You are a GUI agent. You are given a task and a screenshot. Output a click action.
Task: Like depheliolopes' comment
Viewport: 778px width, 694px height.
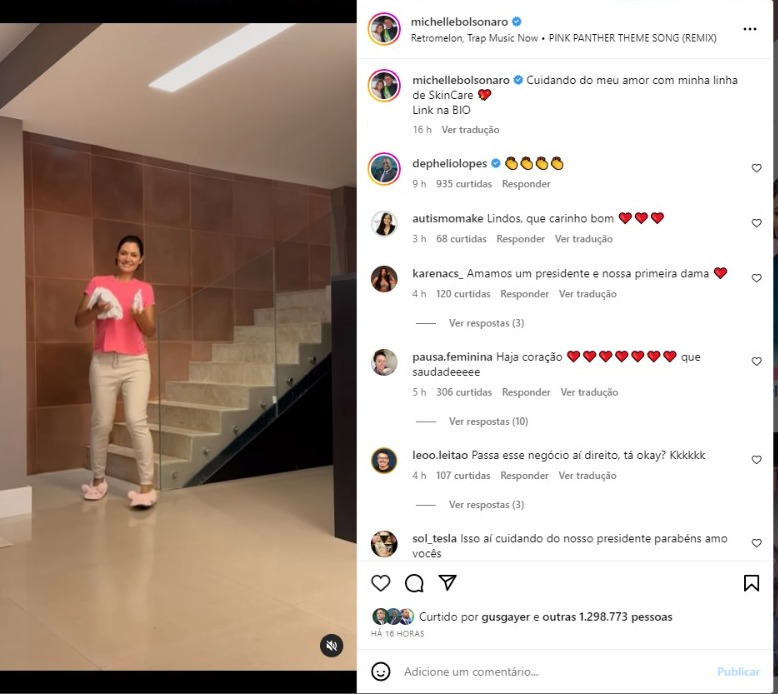756,168
